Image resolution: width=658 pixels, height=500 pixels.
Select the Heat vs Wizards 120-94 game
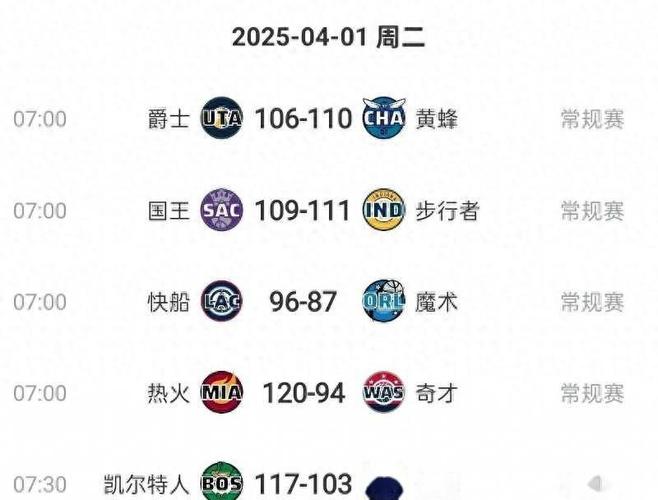tap(303, 392)
